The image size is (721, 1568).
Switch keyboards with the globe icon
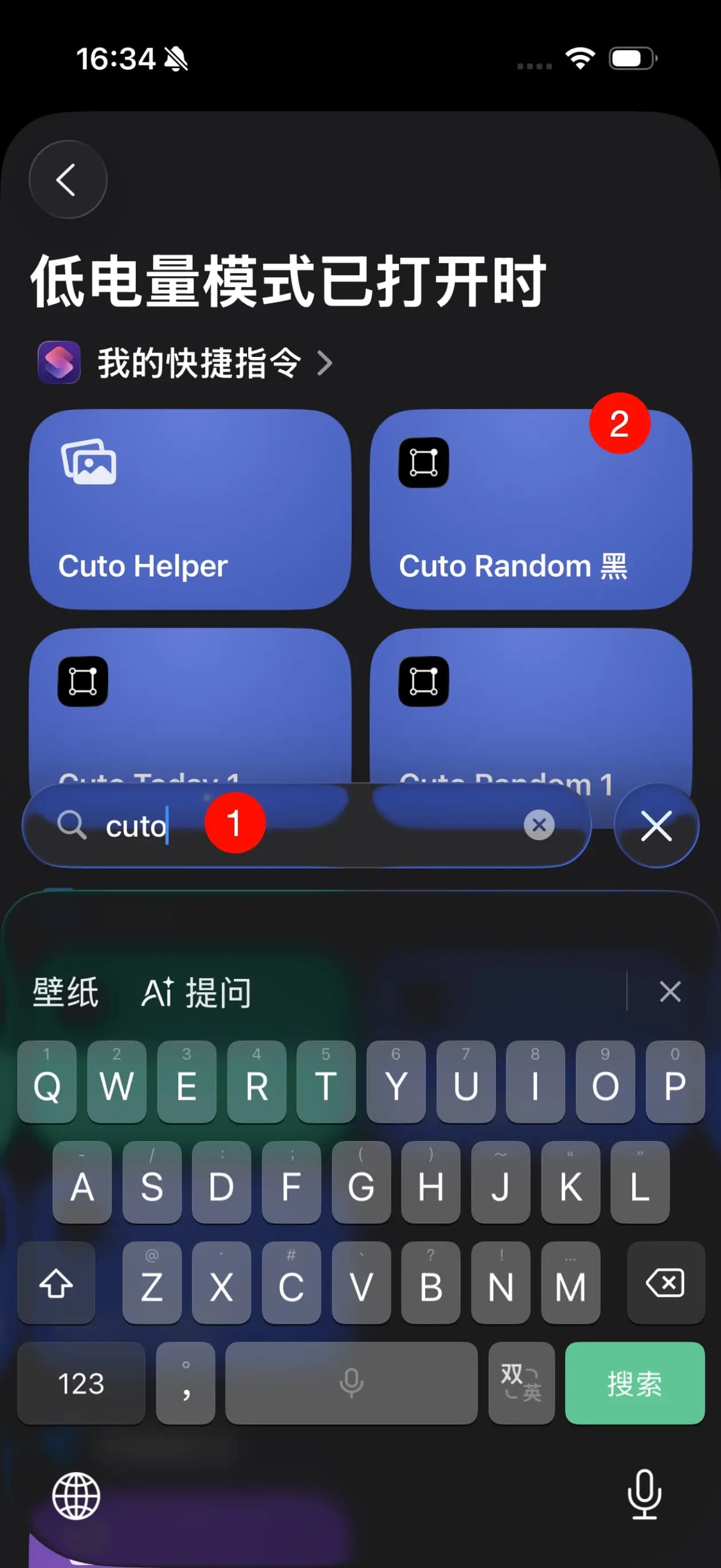pos(76,1496)
